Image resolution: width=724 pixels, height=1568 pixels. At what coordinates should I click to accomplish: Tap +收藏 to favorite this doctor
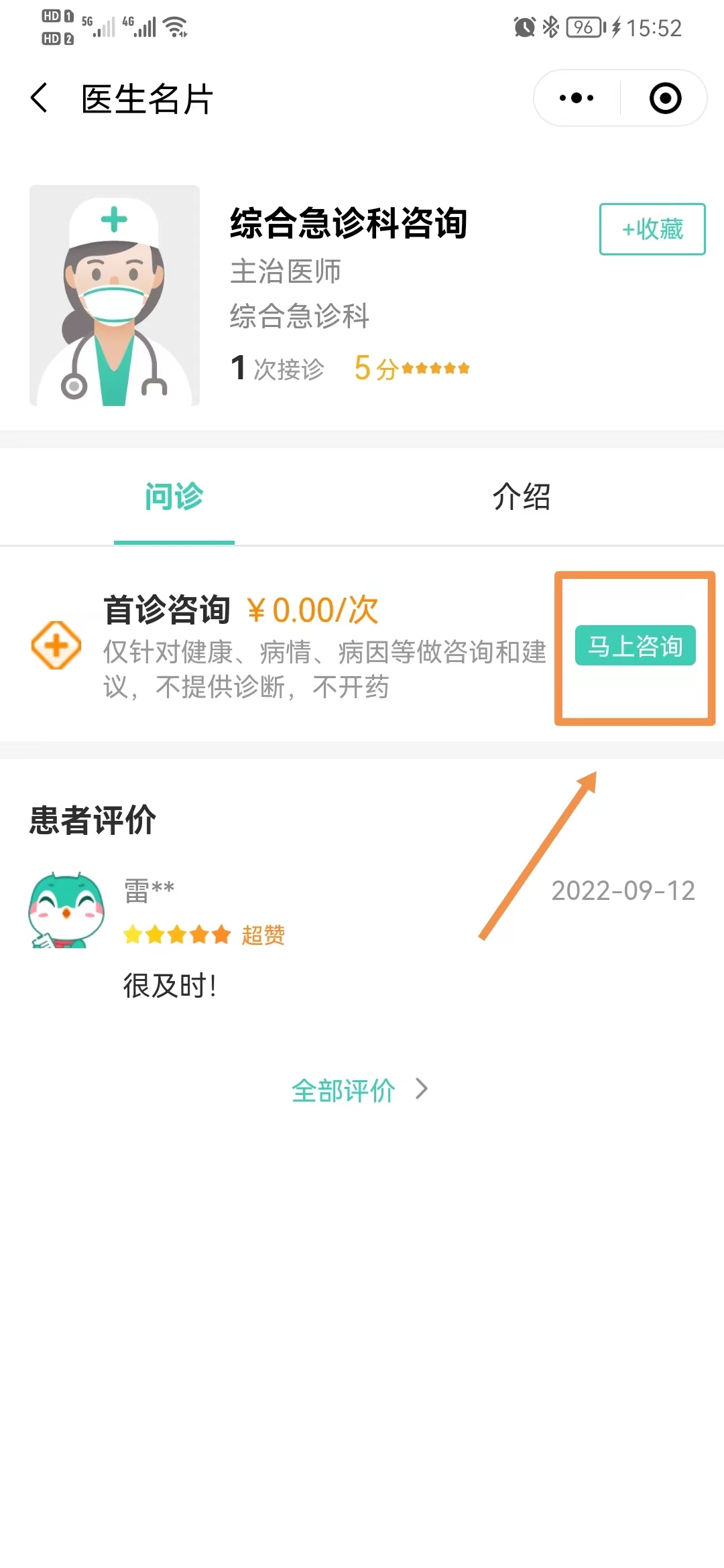652,229
